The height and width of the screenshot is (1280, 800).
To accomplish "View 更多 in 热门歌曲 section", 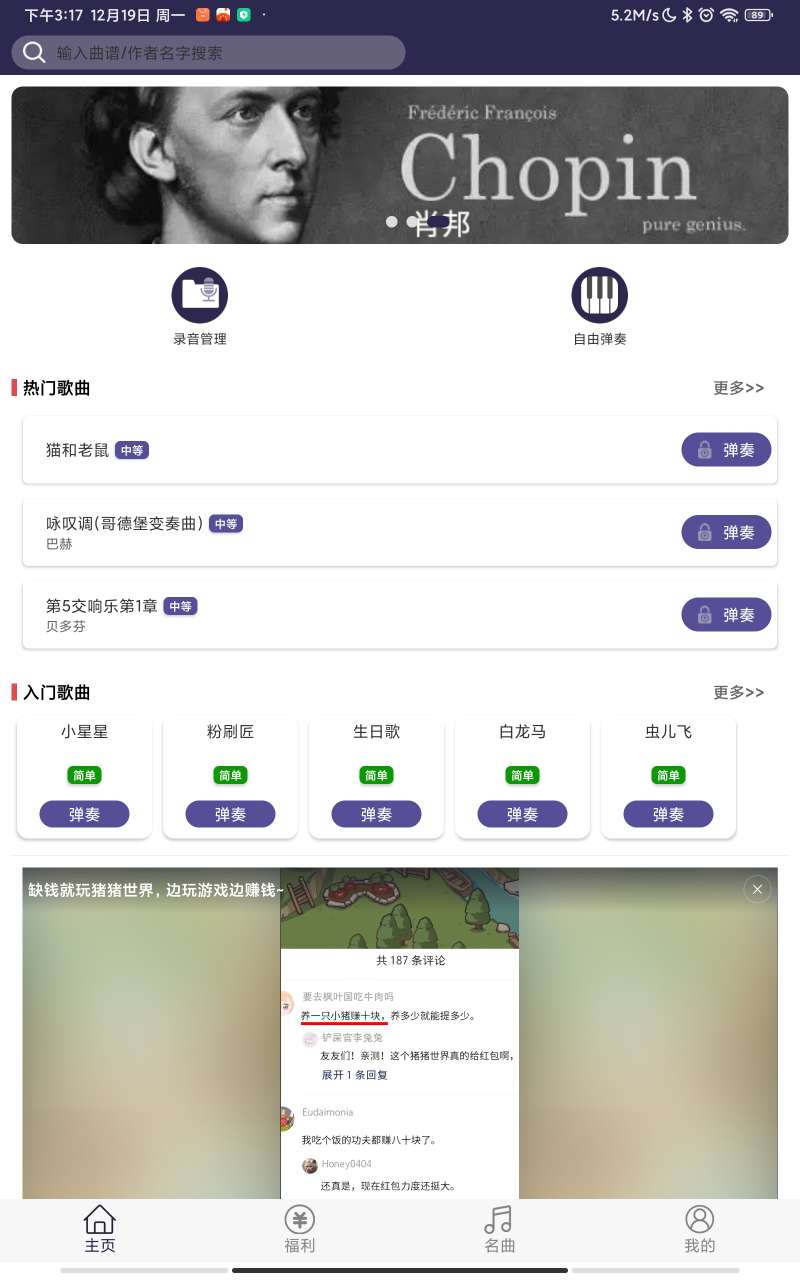I will coord(738,388).
